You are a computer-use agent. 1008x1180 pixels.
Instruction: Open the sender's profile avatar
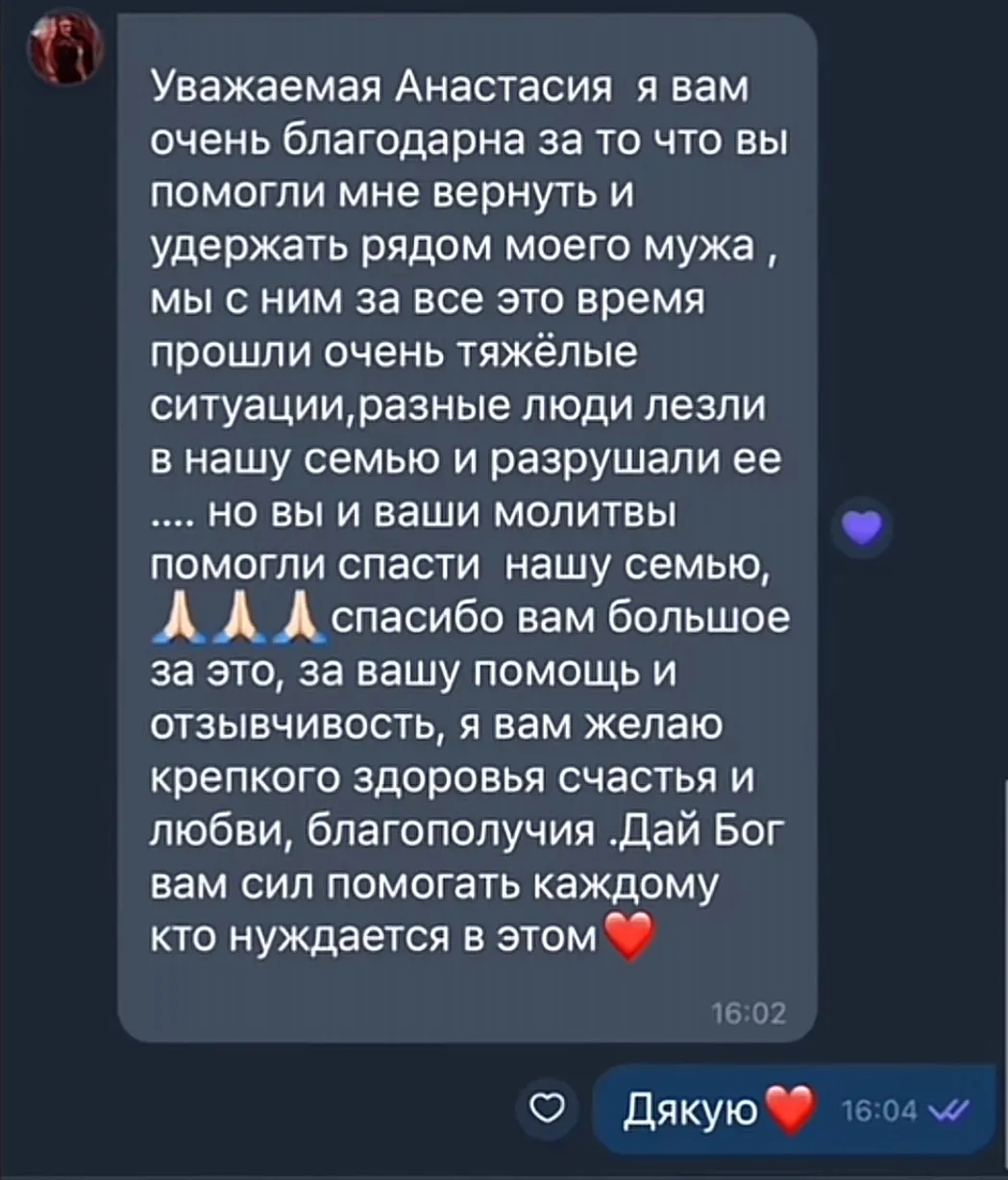65,54
